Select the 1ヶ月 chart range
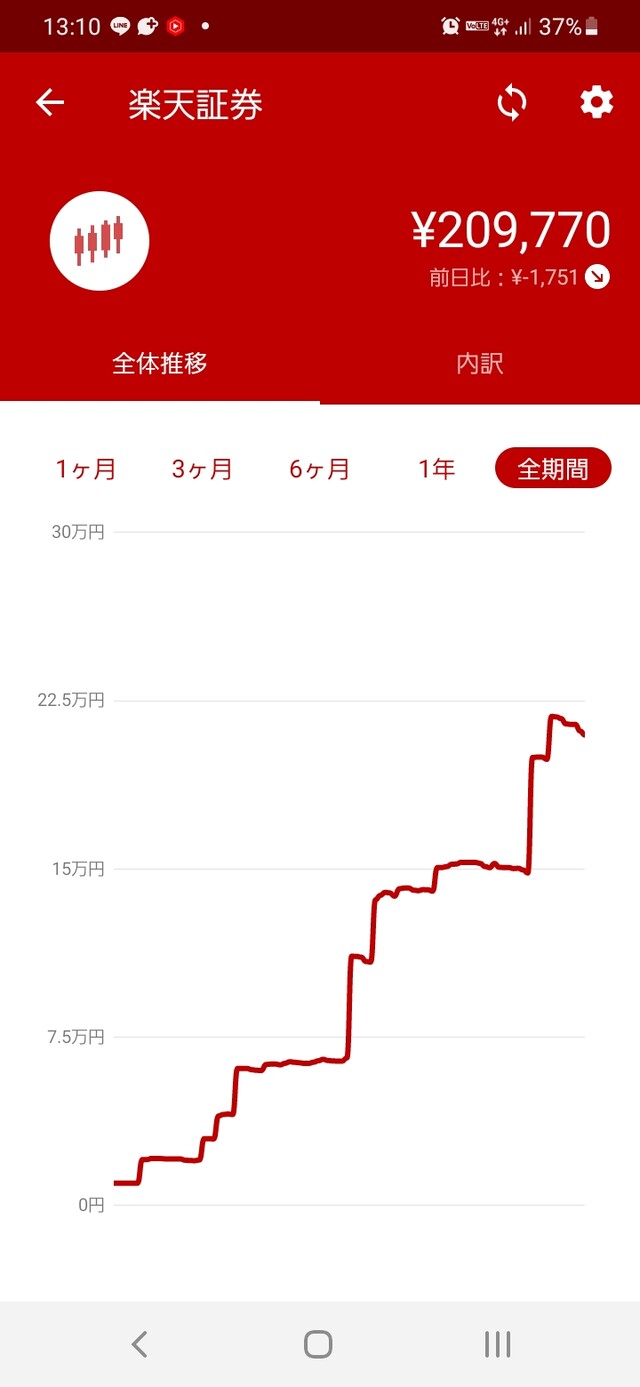This screenshot has width=640, height=1387. point(86,468)
